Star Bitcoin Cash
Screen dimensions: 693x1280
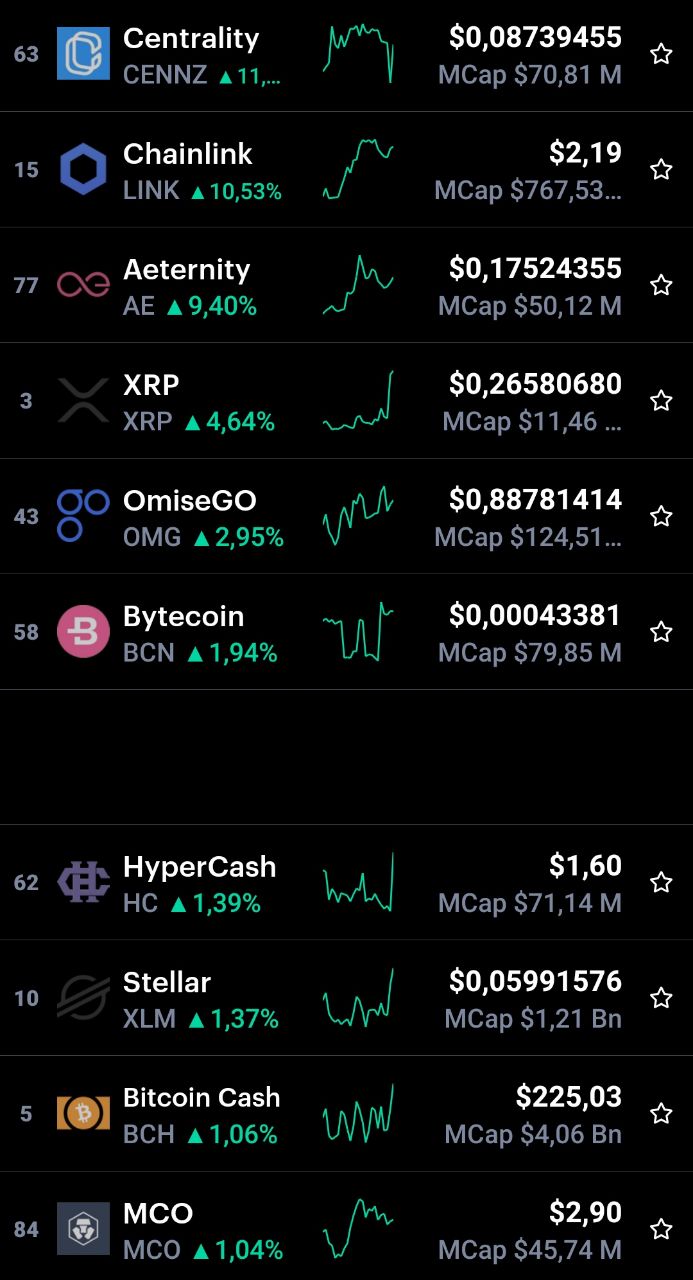661,1113
